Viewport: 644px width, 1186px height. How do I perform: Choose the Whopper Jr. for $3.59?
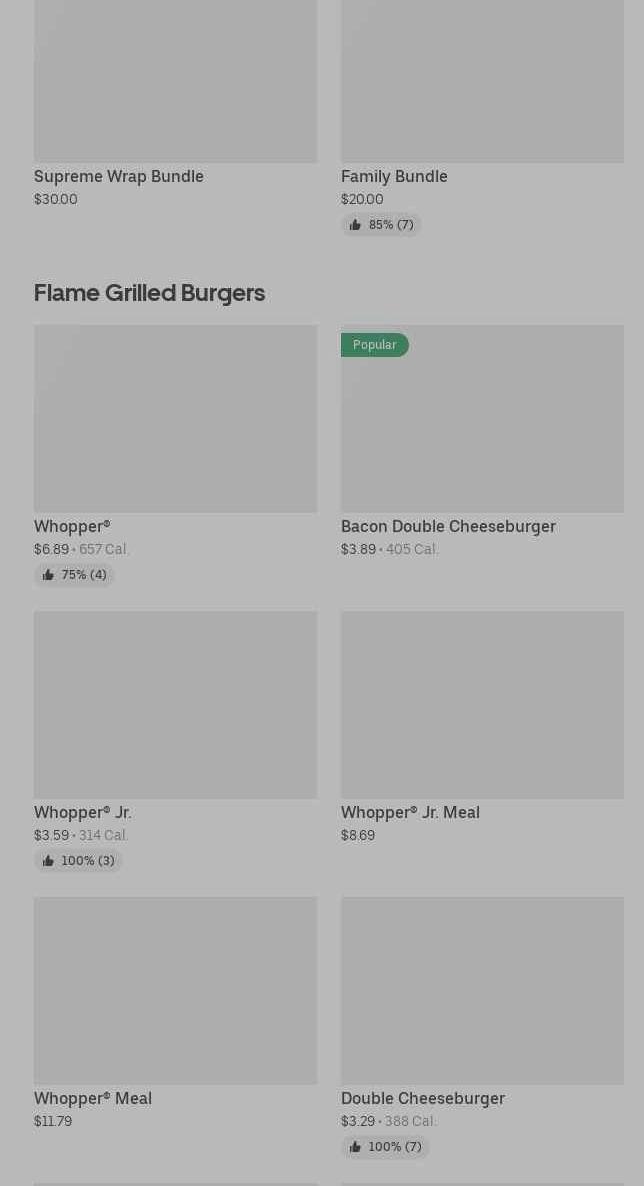[x=175, y=742]
